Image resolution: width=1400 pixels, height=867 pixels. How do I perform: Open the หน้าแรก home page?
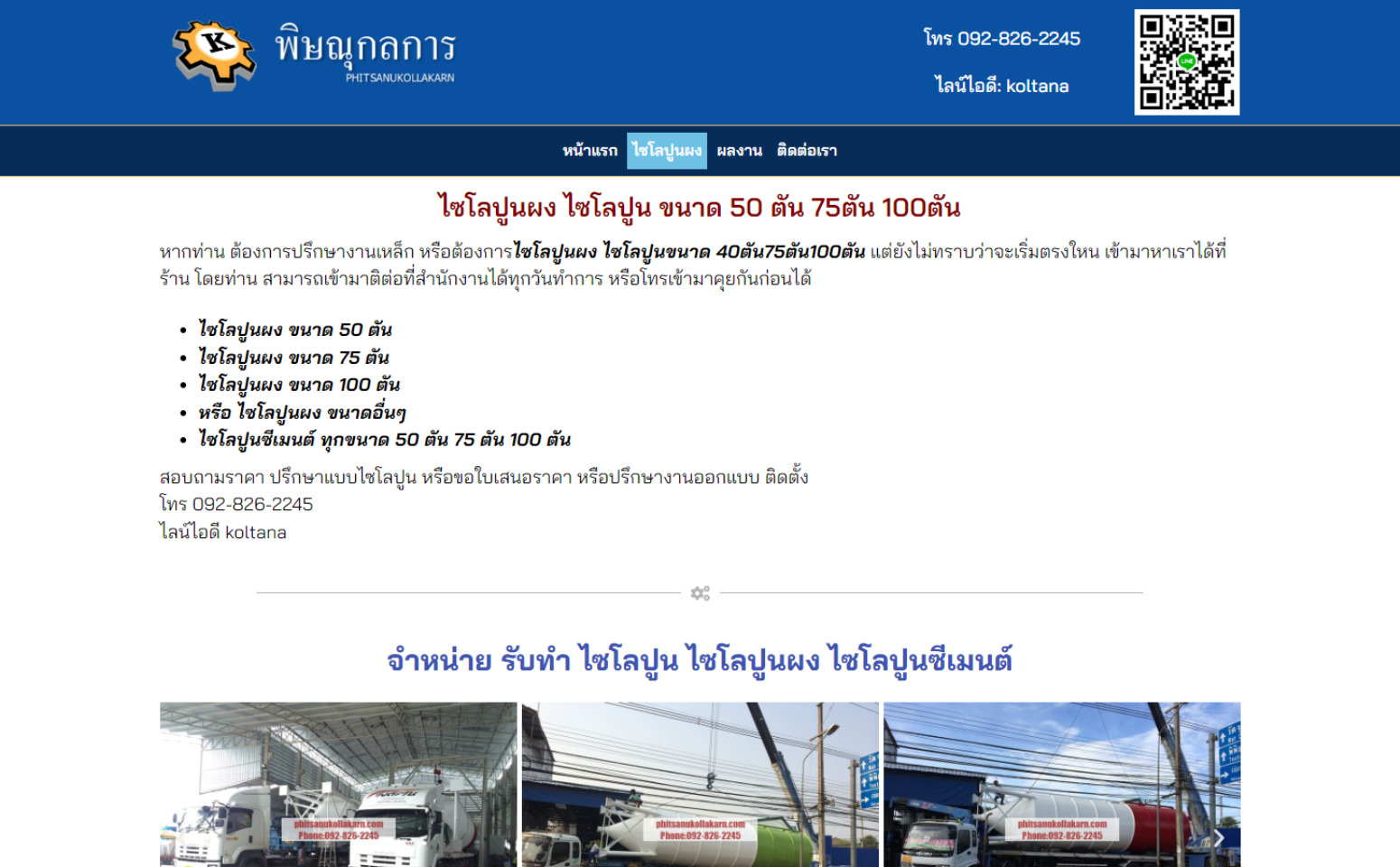590,151
